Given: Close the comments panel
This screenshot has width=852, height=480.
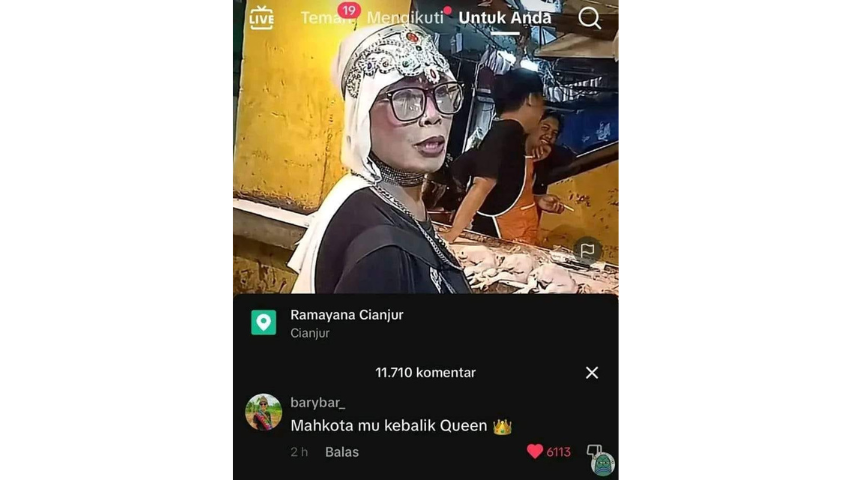Looking at the screenshot, I should [592, 373].
